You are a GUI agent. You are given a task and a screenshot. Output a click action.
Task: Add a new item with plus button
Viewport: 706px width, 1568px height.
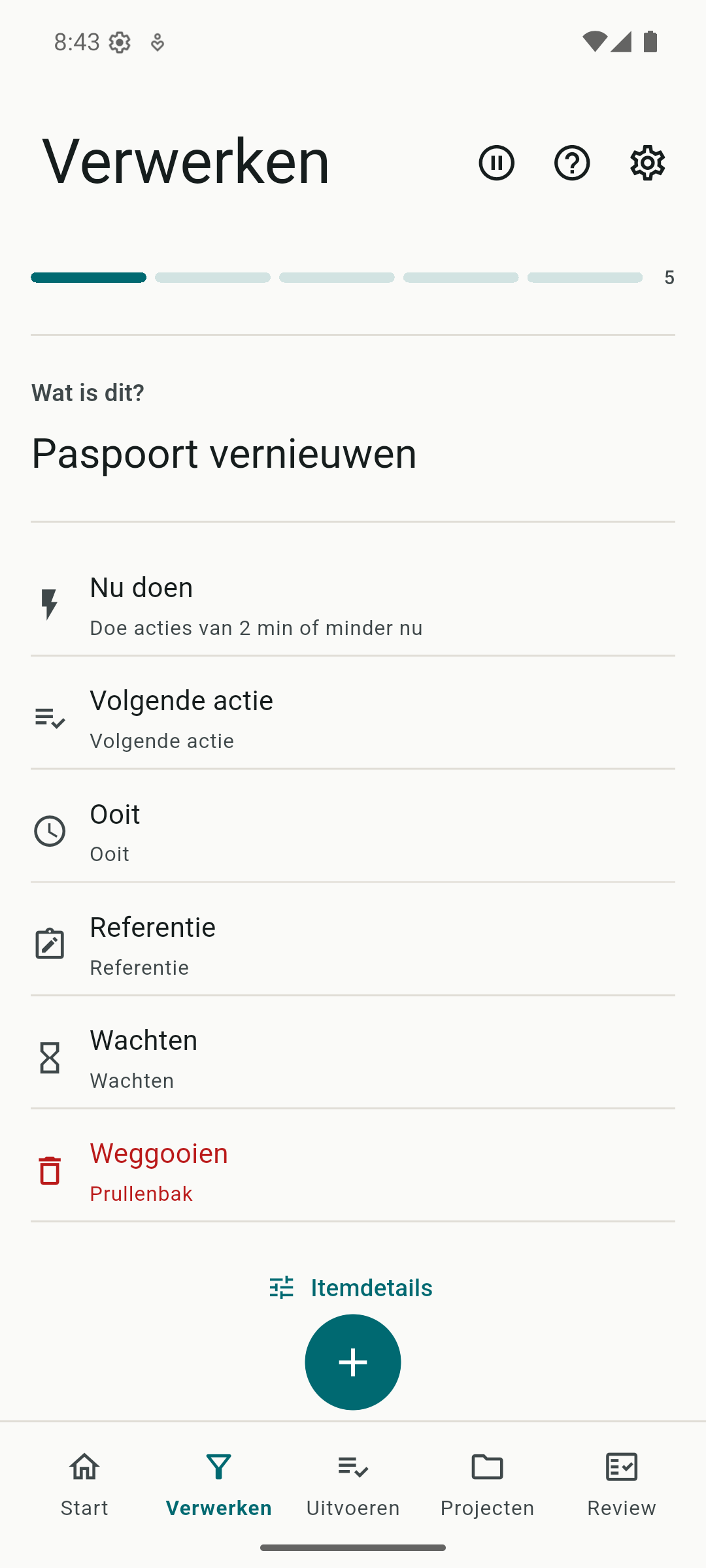click(x=353, y=1362)
